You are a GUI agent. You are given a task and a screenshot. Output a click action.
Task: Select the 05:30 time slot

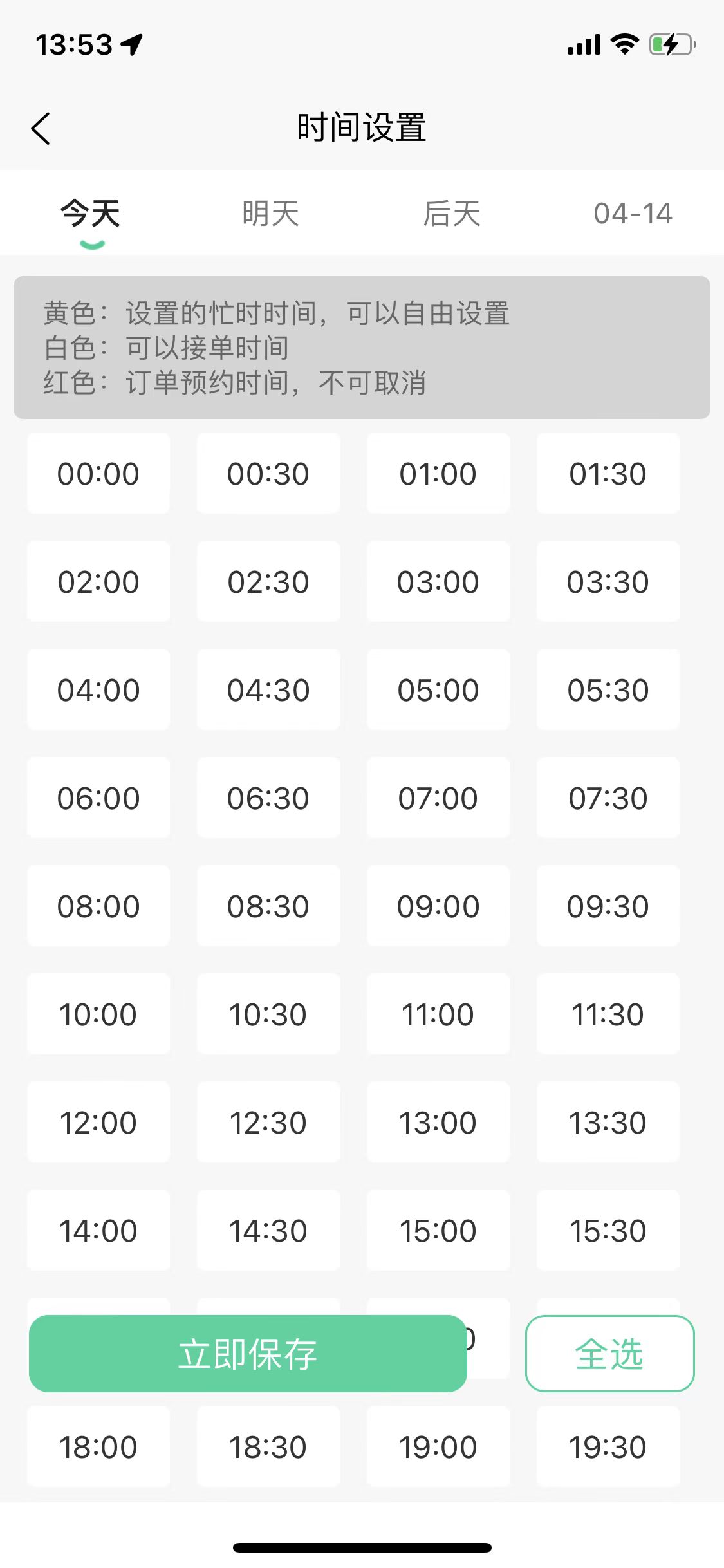[608, 689]
